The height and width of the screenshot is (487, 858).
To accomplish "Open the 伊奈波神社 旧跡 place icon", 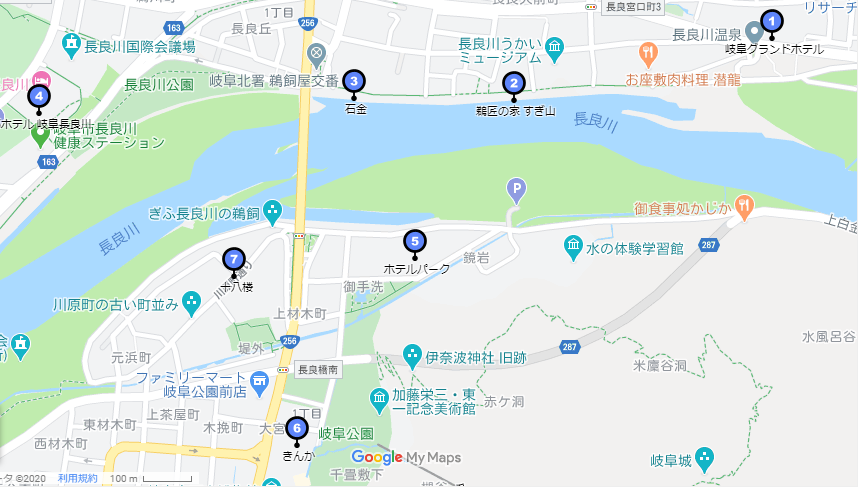I will pyautogui.click(x=412, y=355).
